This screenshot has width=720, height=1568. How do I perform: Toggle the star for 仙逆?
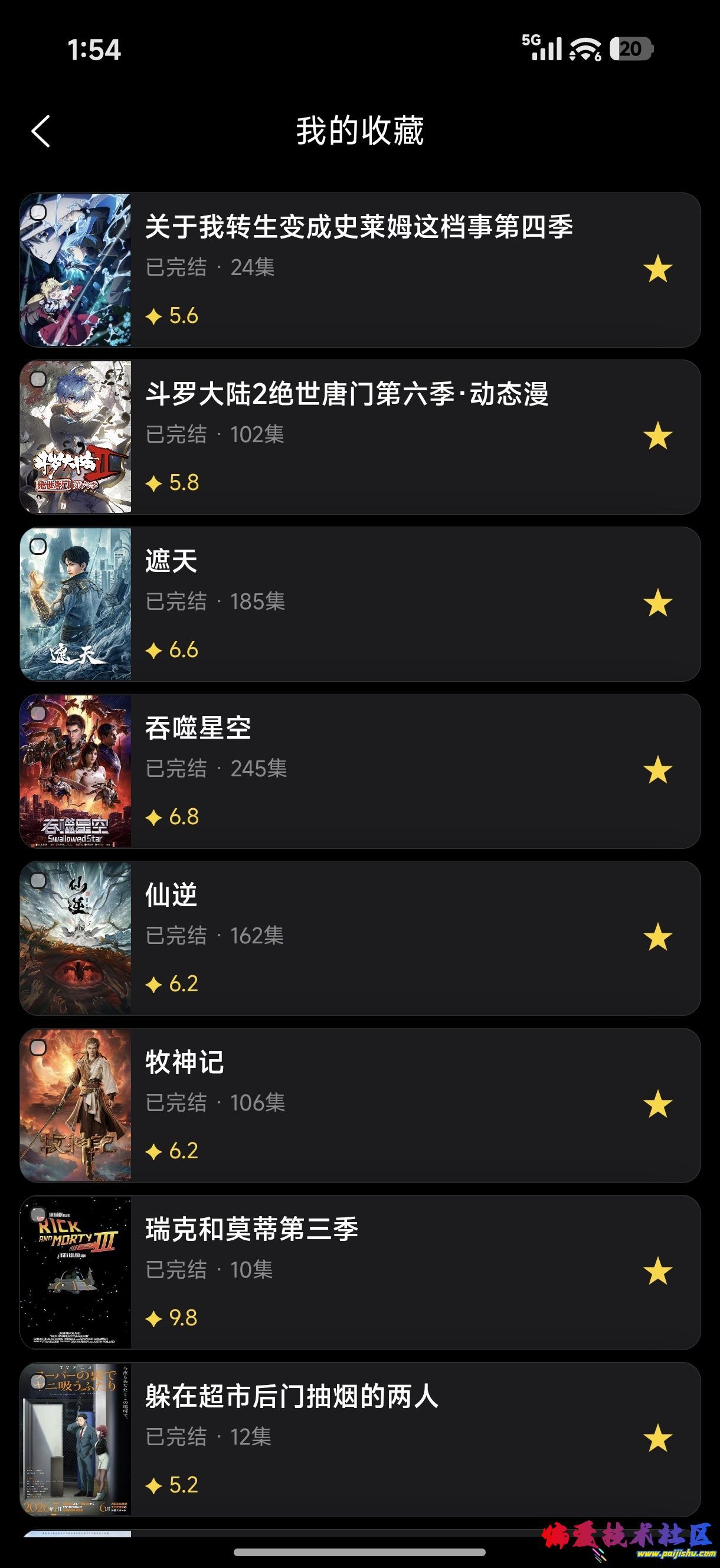(x=658, y=937)
